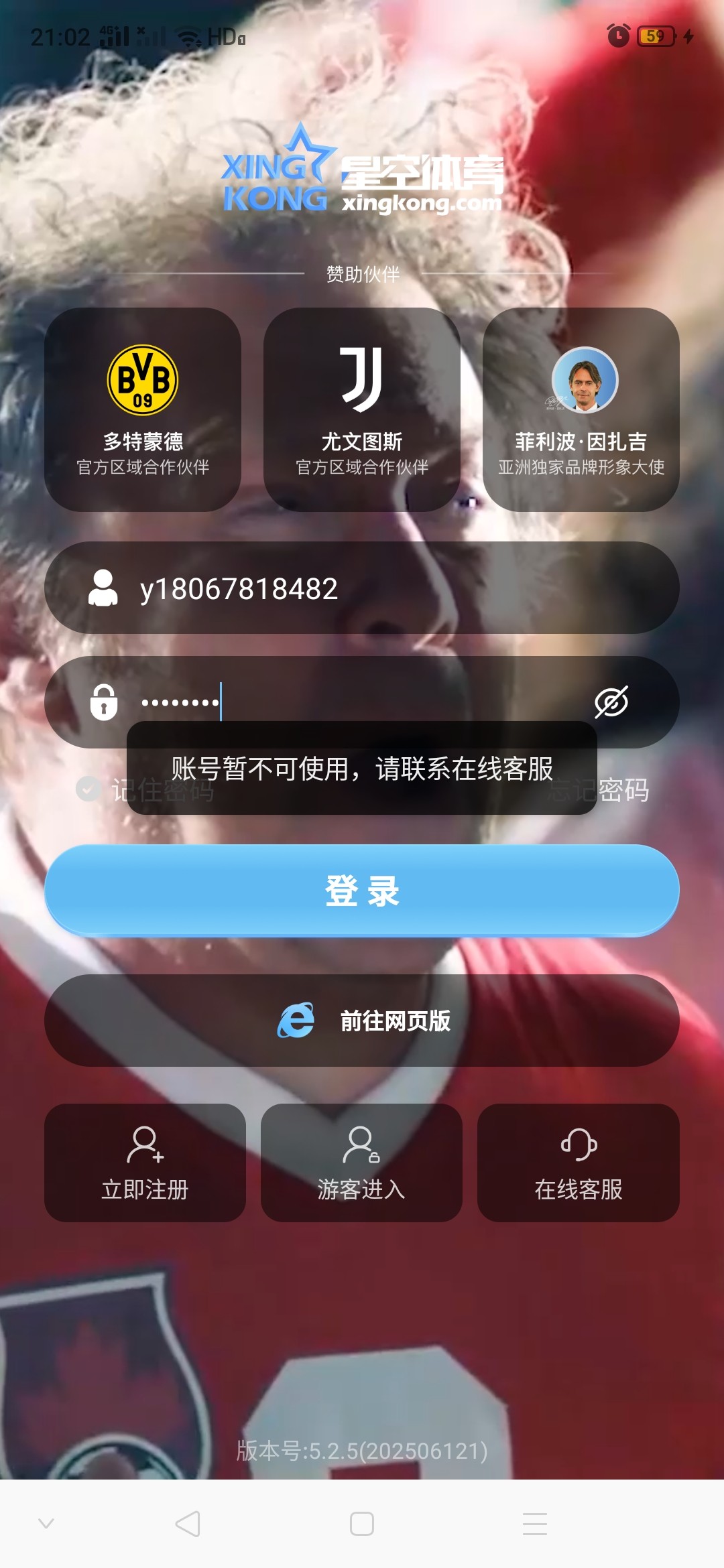Screen dimensions: 724x1568
Task: Tap the 登录 login button
Action: (362, 891)
